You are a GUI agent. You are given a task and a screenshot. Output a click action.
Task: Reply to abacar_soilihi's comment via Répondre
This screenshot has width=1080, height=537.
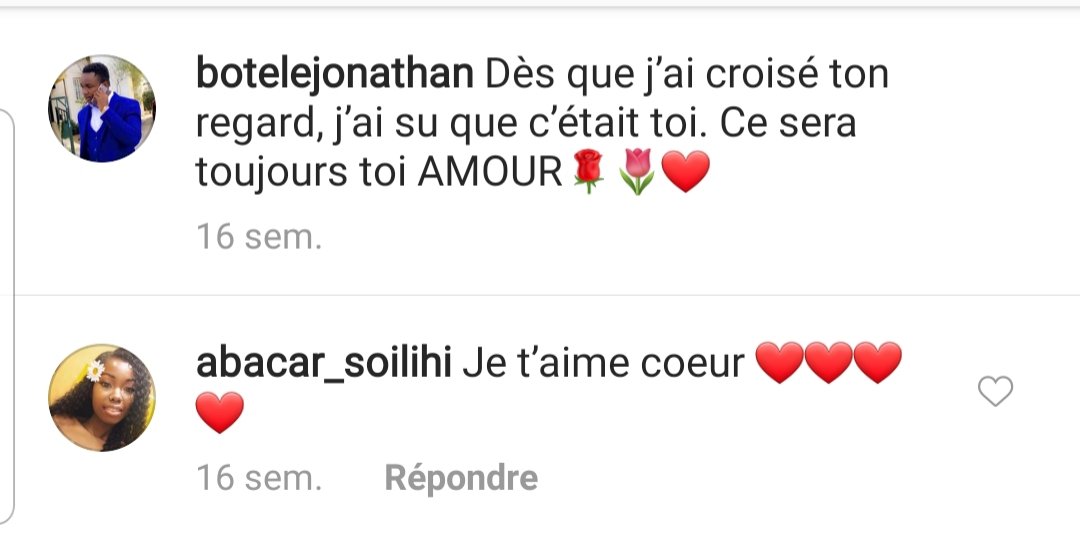[461, 478]
